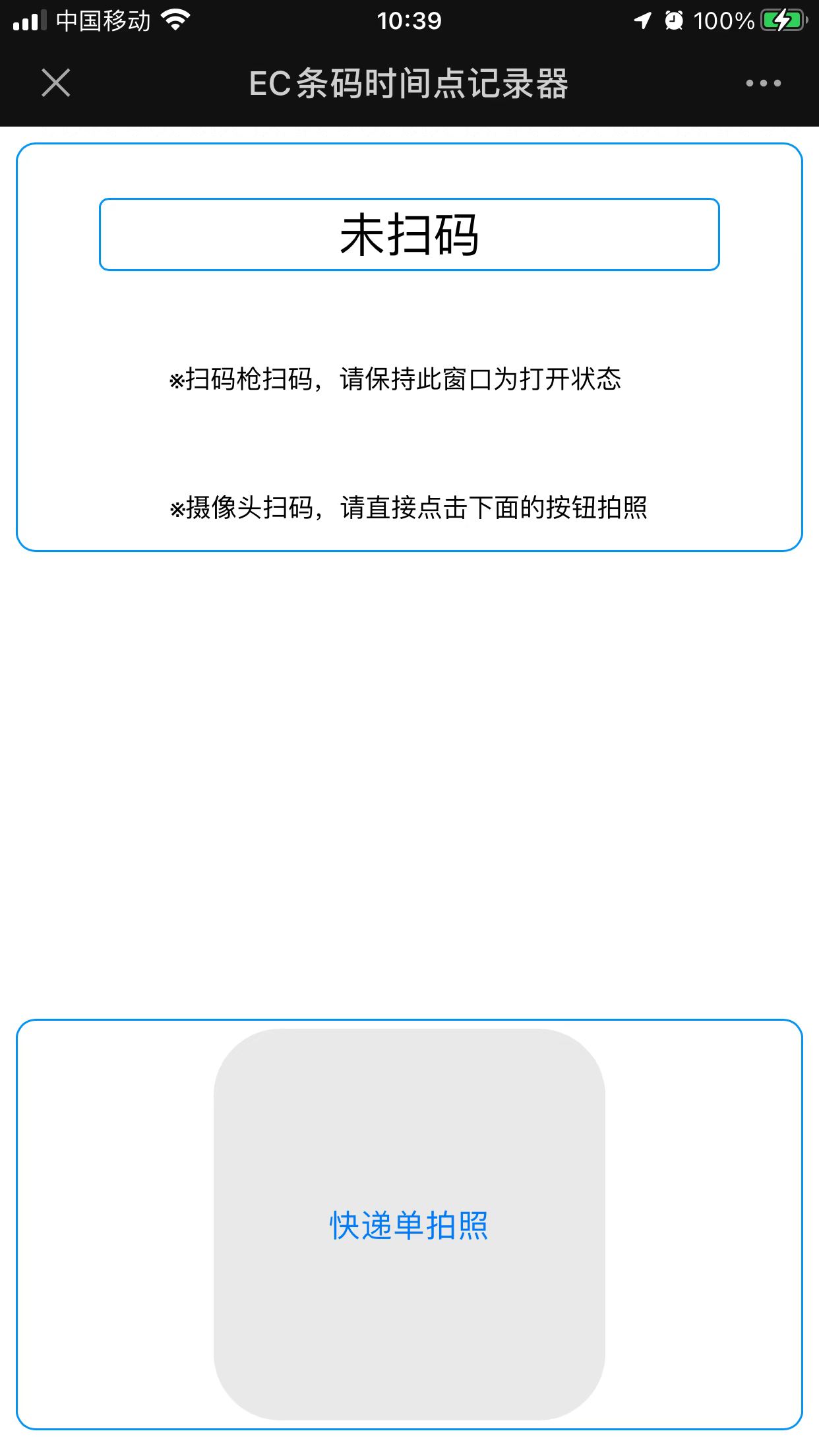This screenshot has height=1456, width=819.
Task: Close the EC条码时间点记录器 page
Action: pos(56,83)
